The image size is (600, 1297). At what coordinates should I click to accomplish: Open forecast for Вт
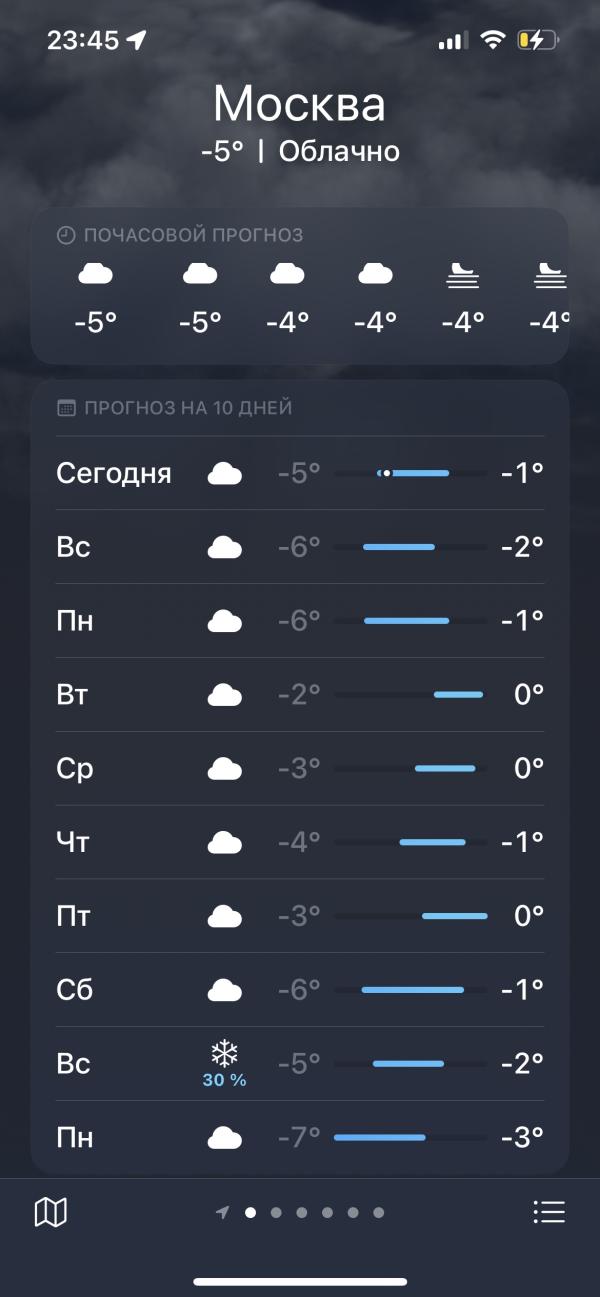point(300,694)
